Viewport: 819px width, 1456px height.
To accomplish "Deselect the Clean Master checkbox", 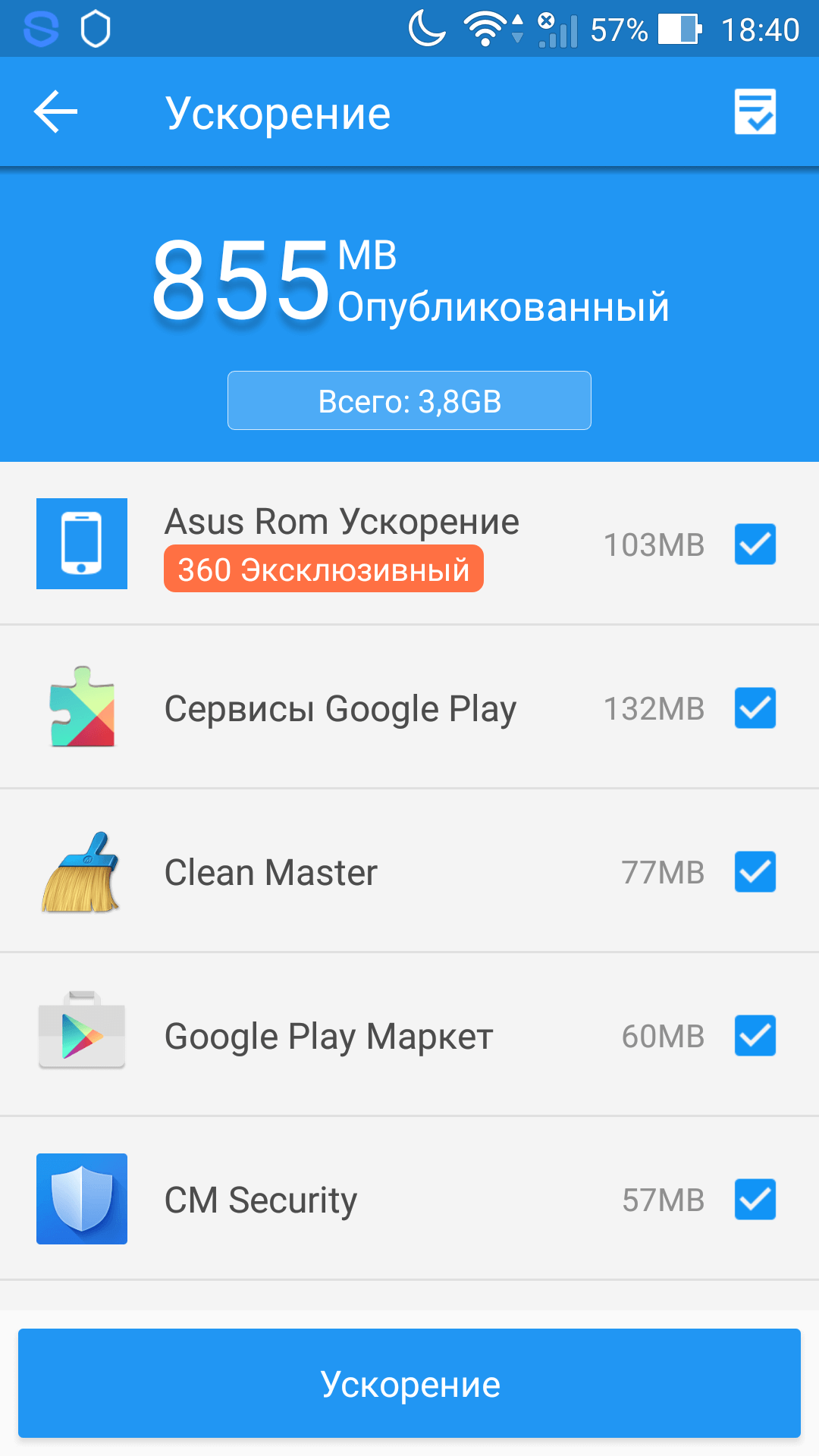I will click(x=755, y=871).
